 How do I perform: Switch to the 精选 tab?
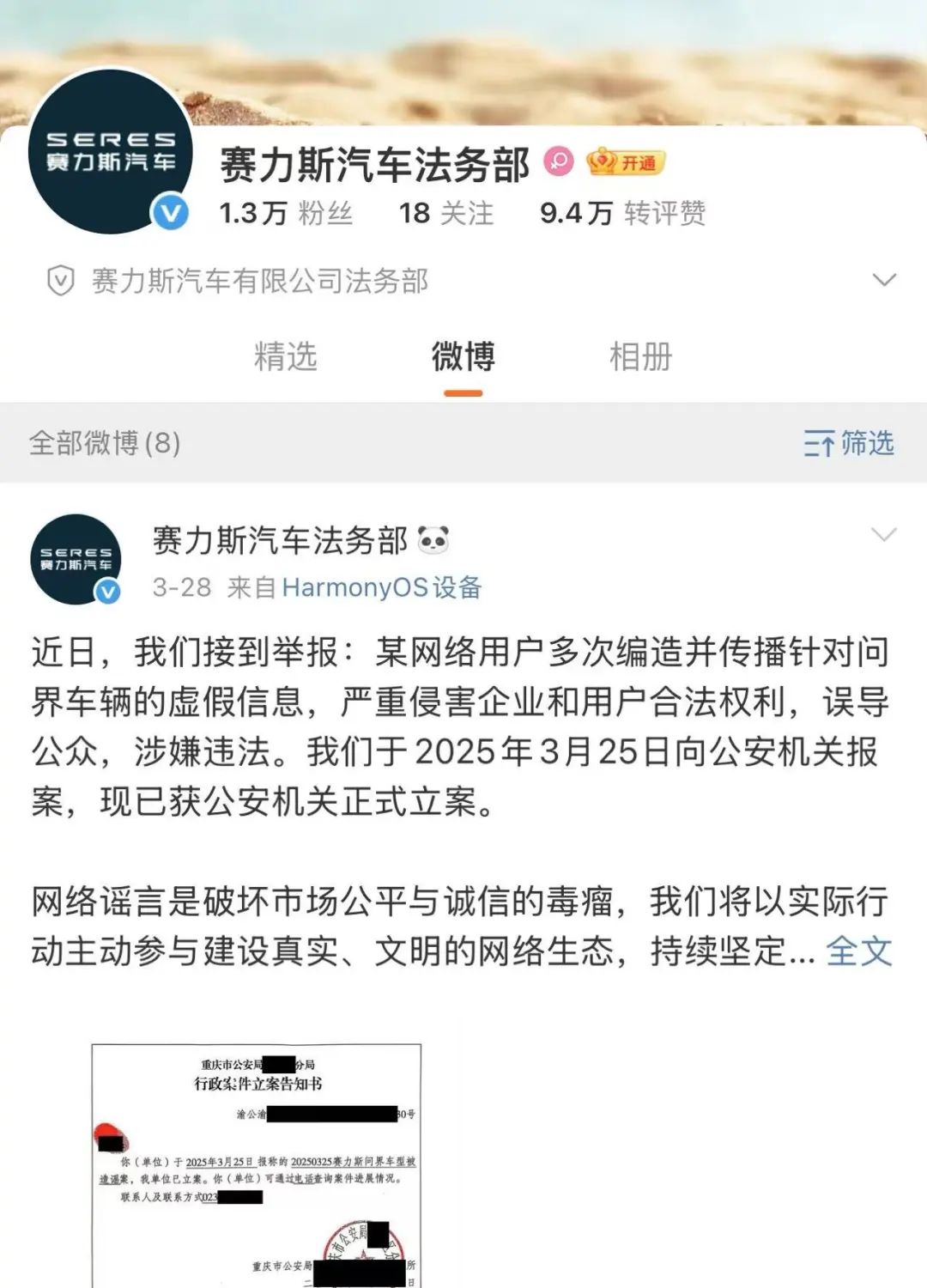pyautogui.click(x=286, y=356)
